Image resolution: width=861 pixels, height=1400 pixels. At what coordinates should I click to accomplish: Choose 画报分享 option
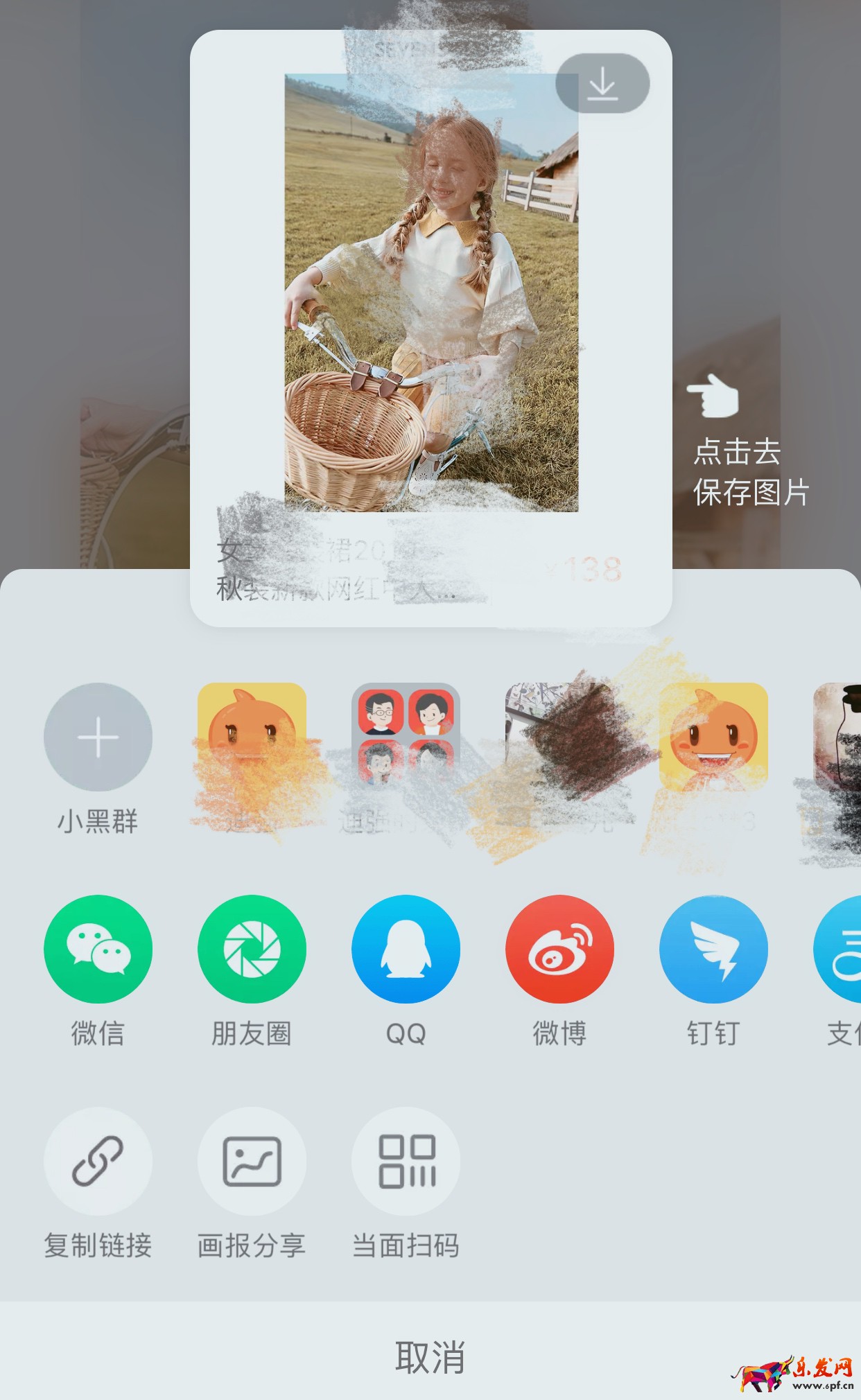252,1162
